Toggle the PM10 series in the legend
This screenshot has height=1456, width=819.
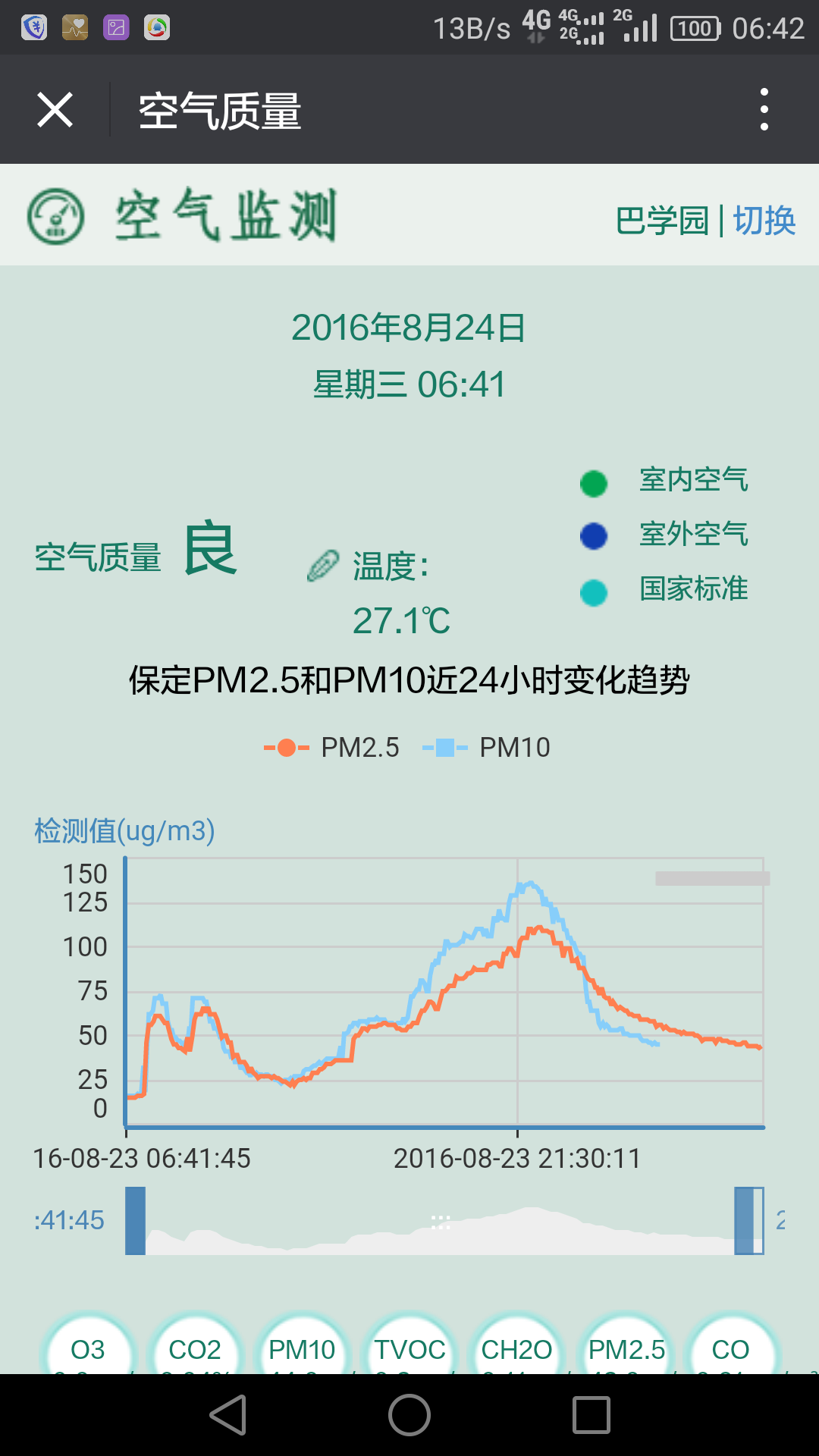tap(487, 748)
